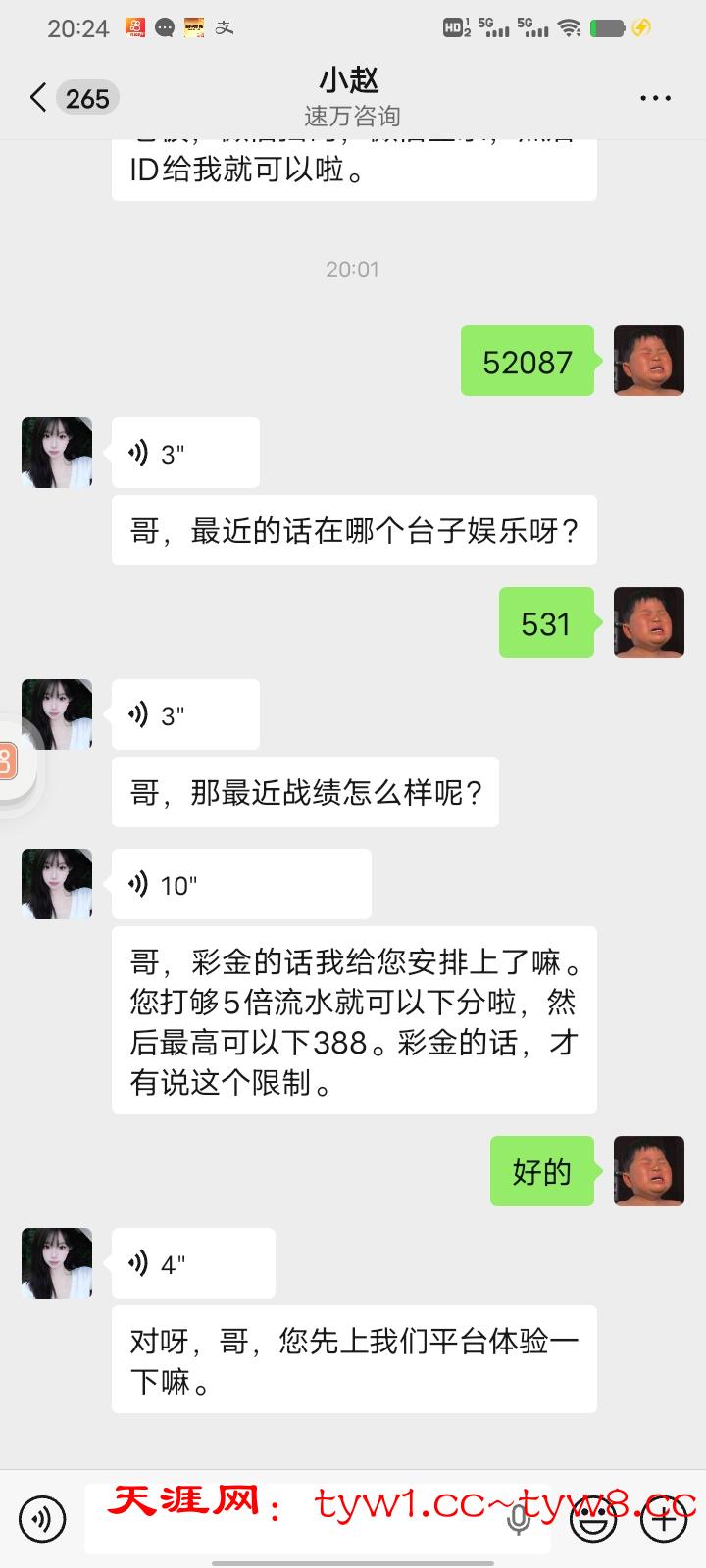Switch to voice input mode
The image size is (706, 1568).
tap(42, 1520)
